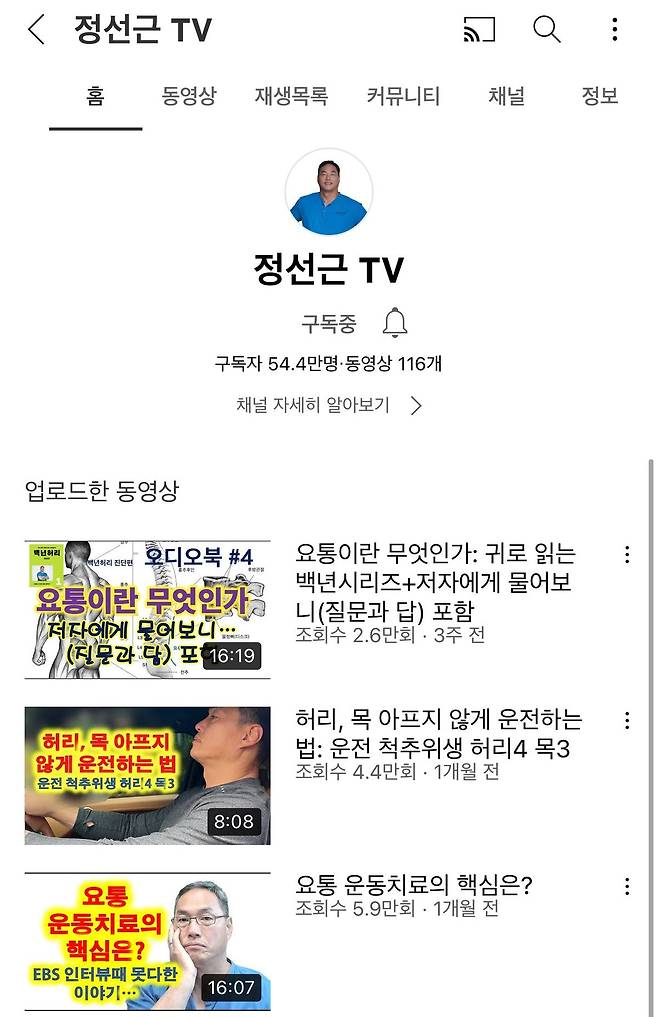Image resolution: width=658 pixels, height=1017 pixels.
Task: Tap the cast to device icon
Action: [x=480, y=30]
